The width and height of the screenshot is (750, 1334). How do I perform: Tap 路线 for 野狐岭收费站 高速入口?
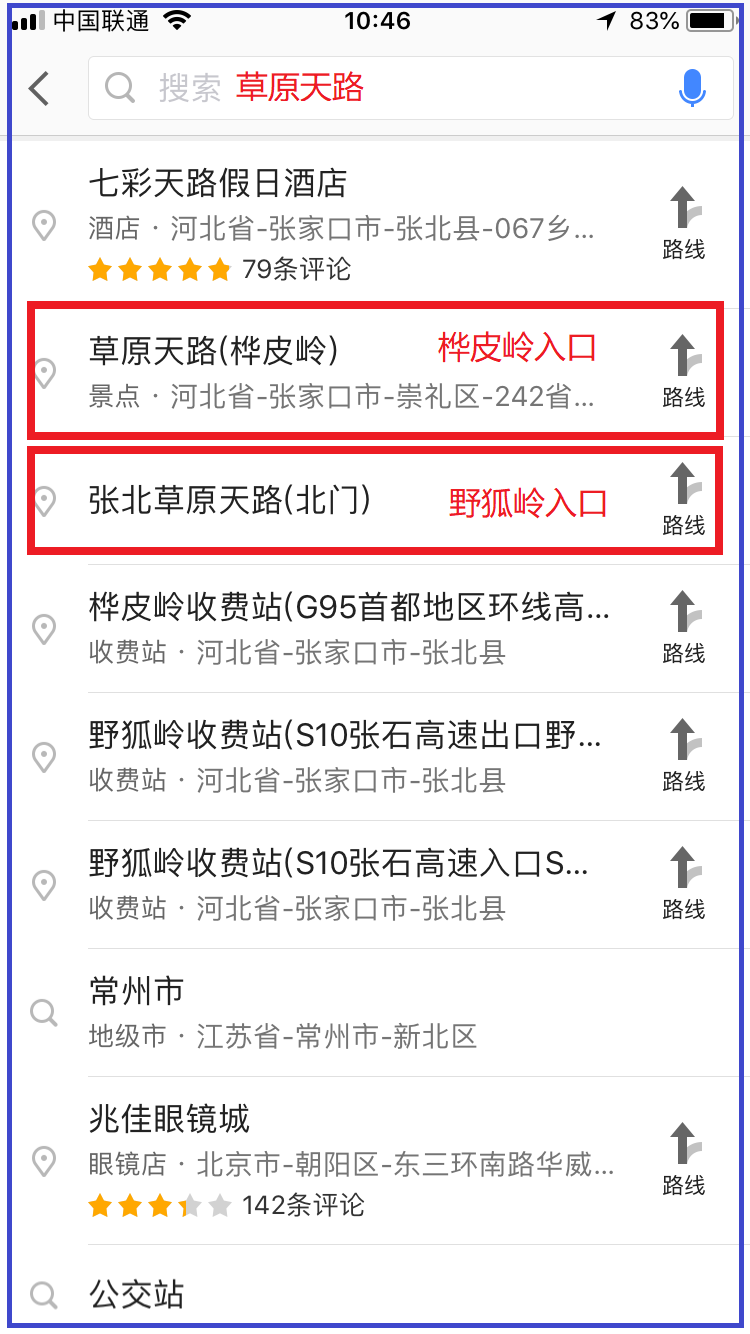(684, 884)
